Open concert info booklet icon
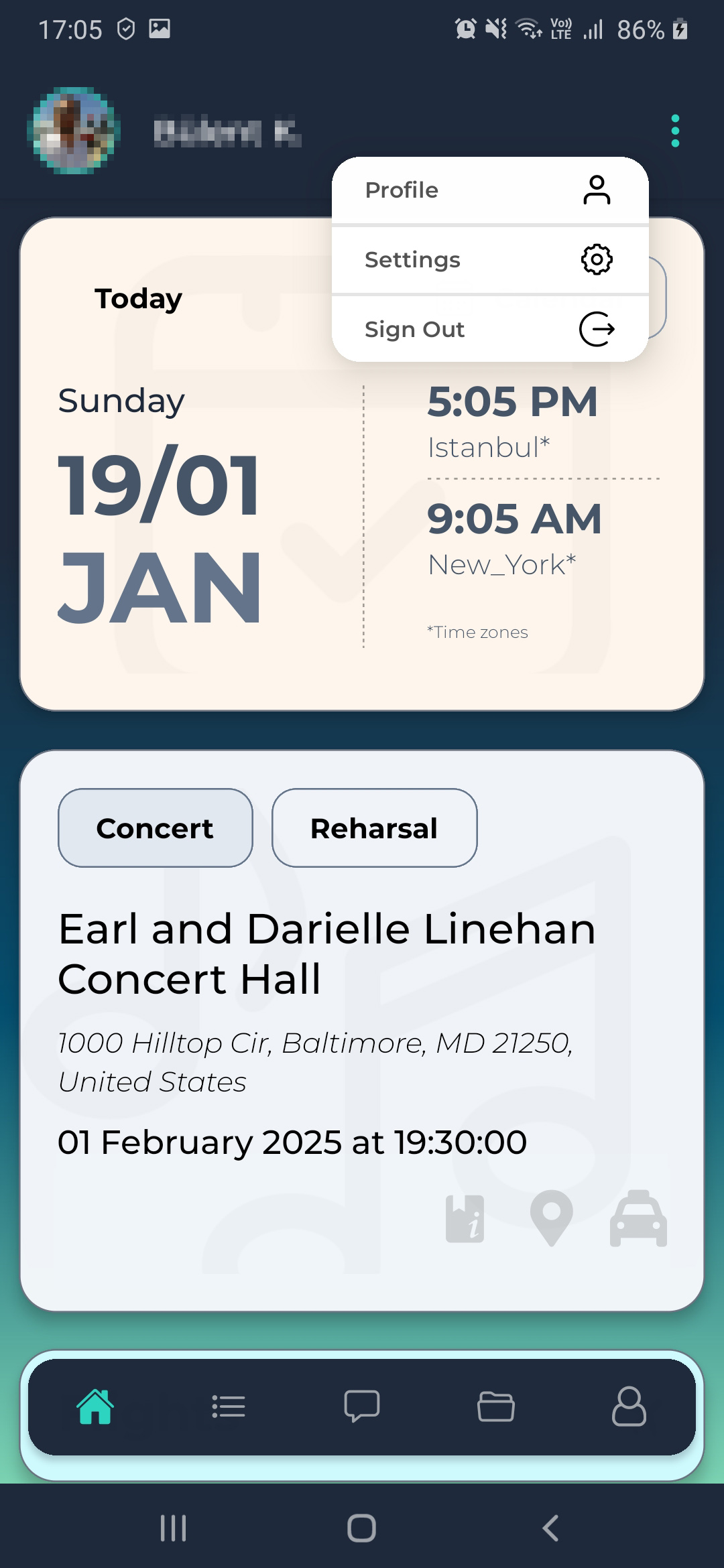Screen dimensions: 724x1568 tap(465, 1218)
